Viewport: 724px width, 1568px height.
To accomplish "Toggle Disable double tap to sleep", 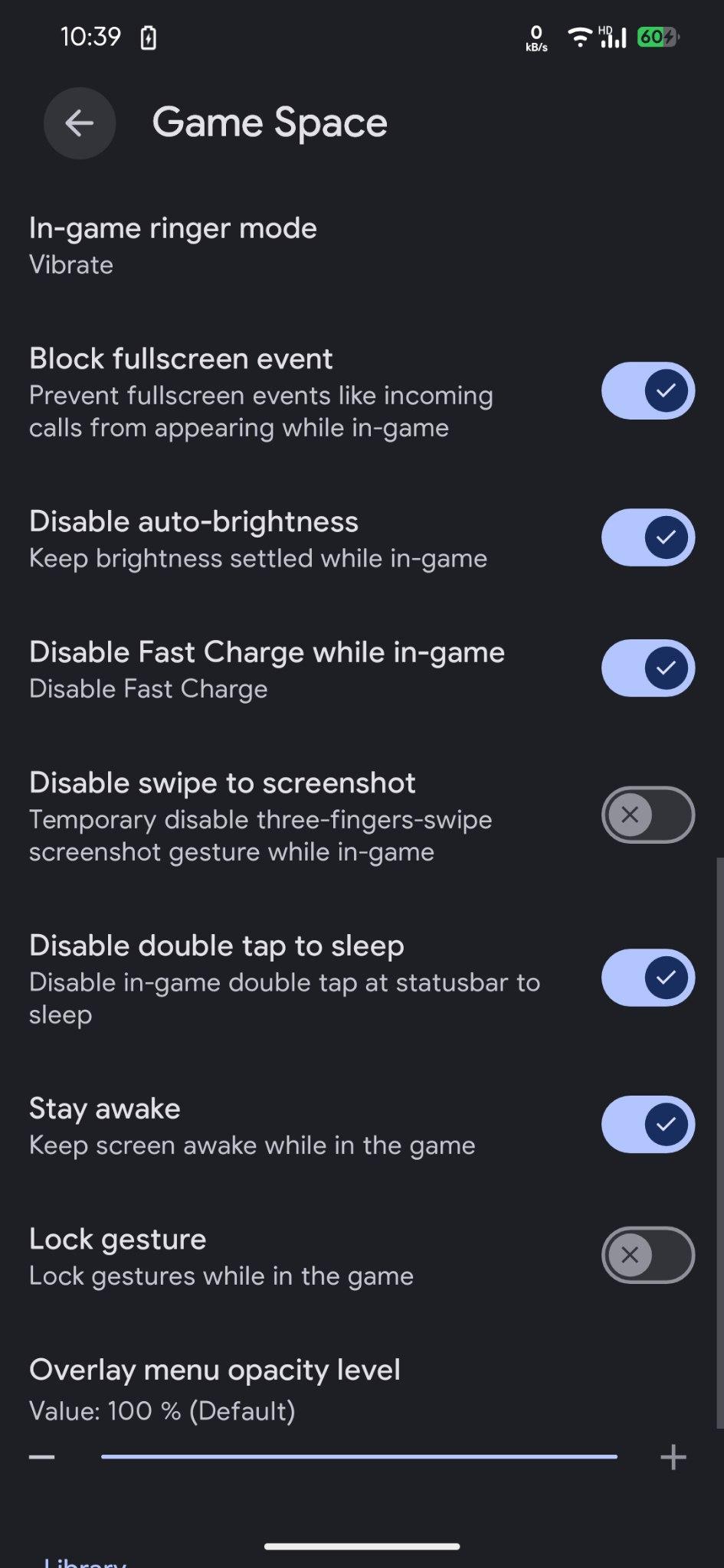I will [648, 978].
